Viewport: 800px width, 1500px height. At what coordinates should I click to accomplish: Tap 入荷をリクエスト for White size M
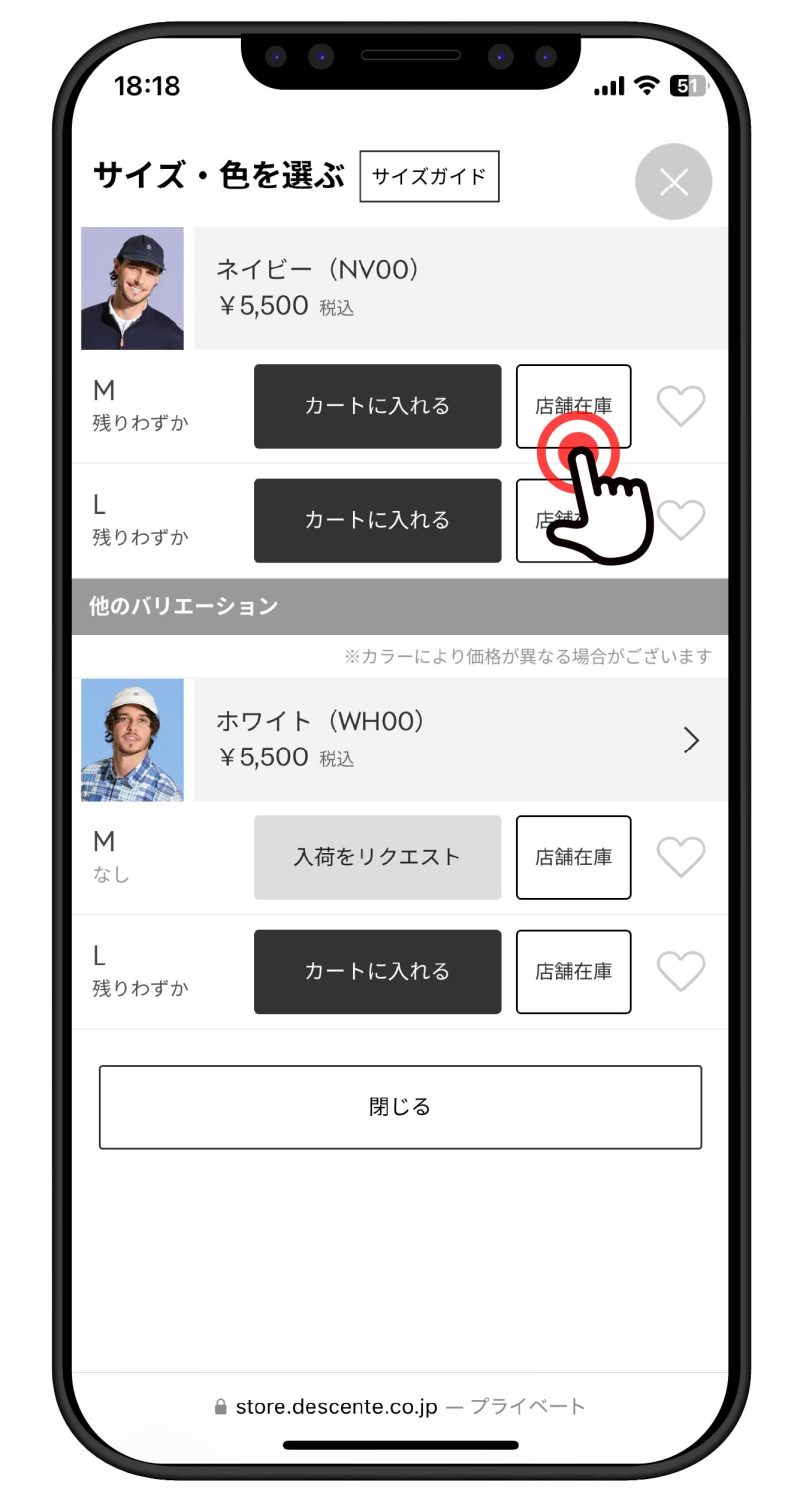(x=377, y=857)
